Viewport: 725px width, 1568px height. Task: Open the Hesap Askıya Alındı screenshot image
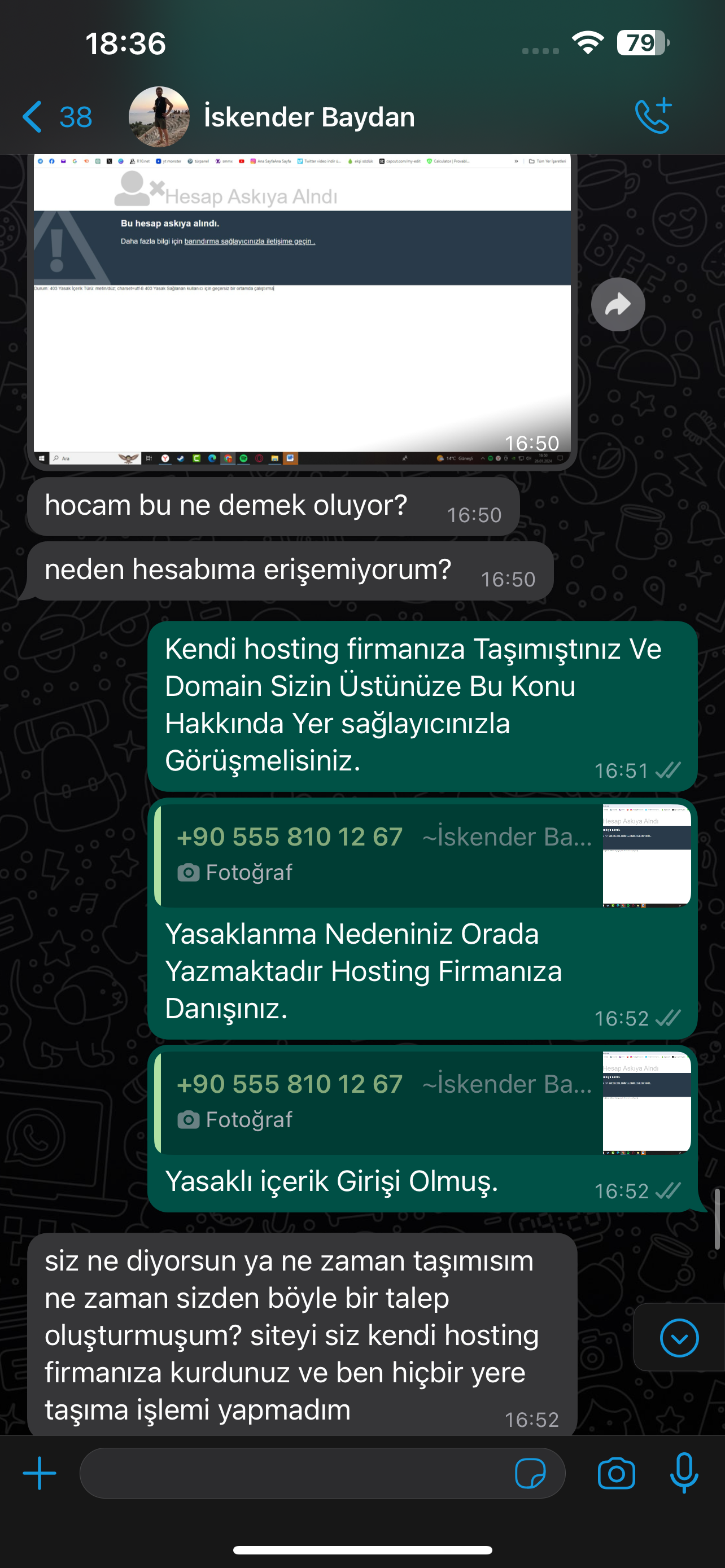(x=302, y=310)
